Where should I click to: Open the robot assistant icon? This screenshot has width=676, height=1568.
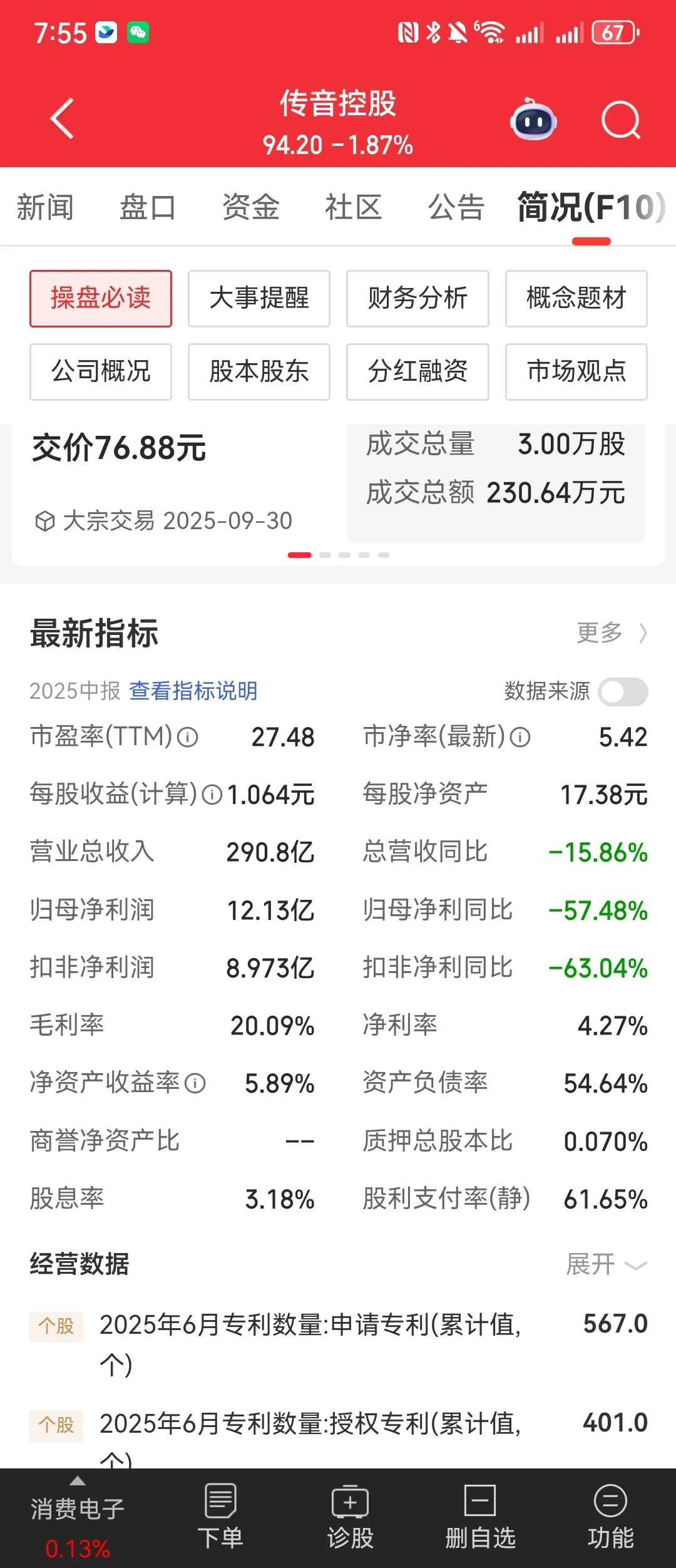click(x=533, y=120)
